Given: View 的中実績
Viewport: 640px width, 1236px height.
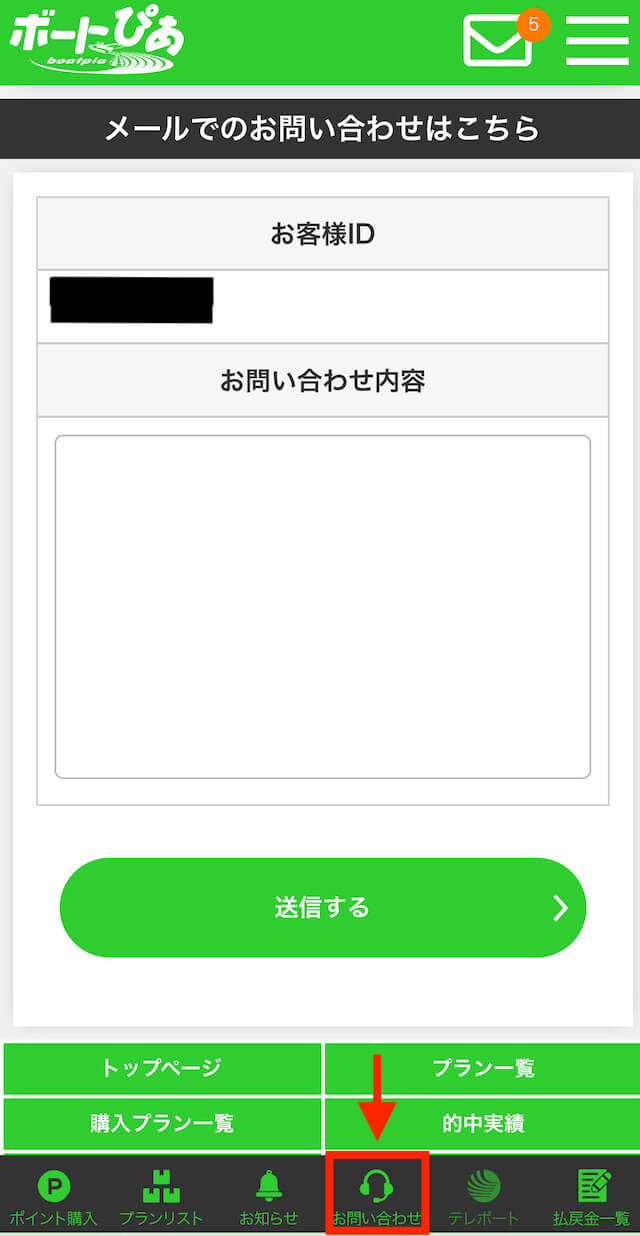Looking at the screenshot, I should click(483, 1124).
